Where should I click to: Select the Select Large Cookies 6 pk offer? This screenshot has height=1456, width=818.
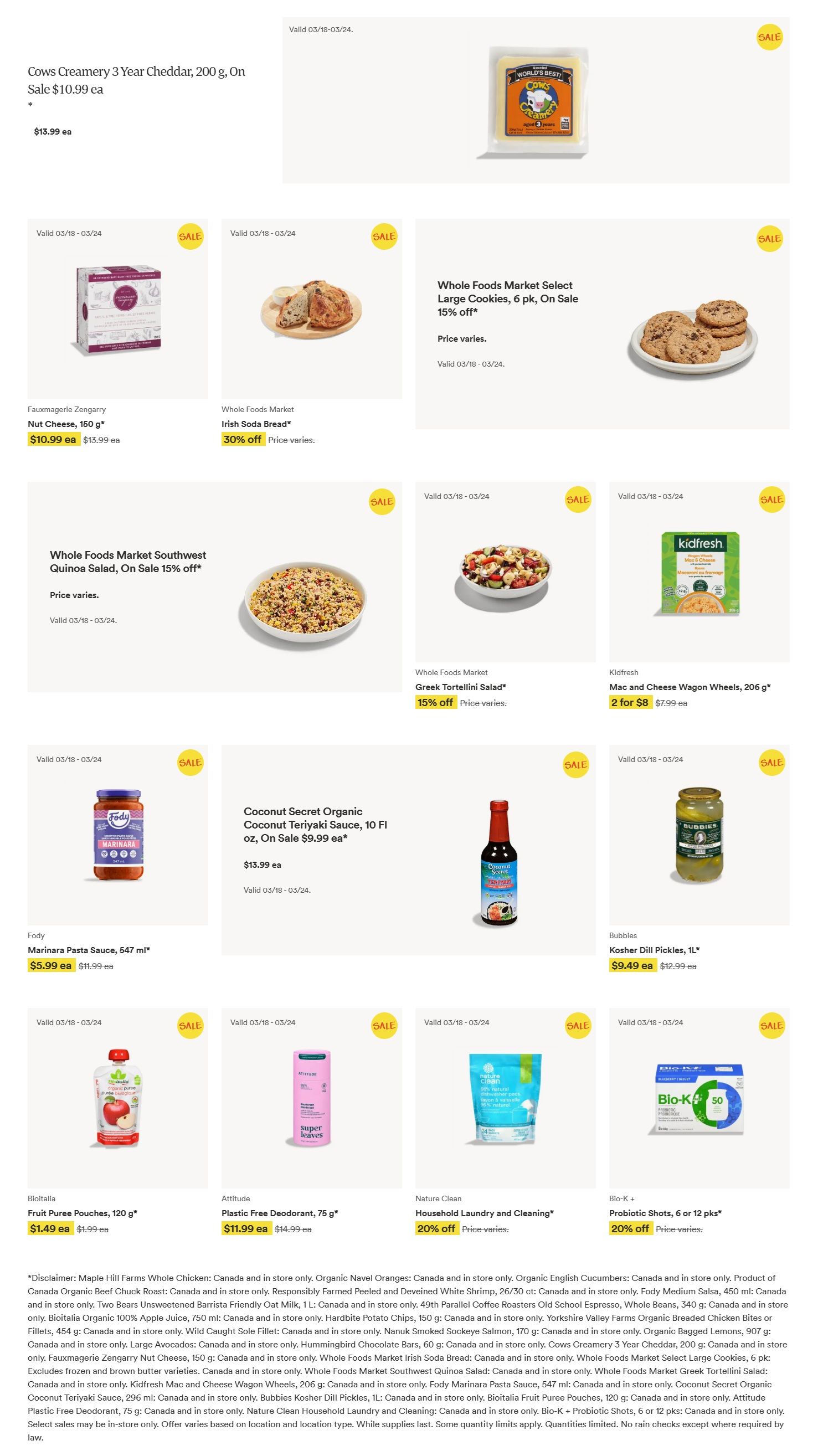(602, 324)
